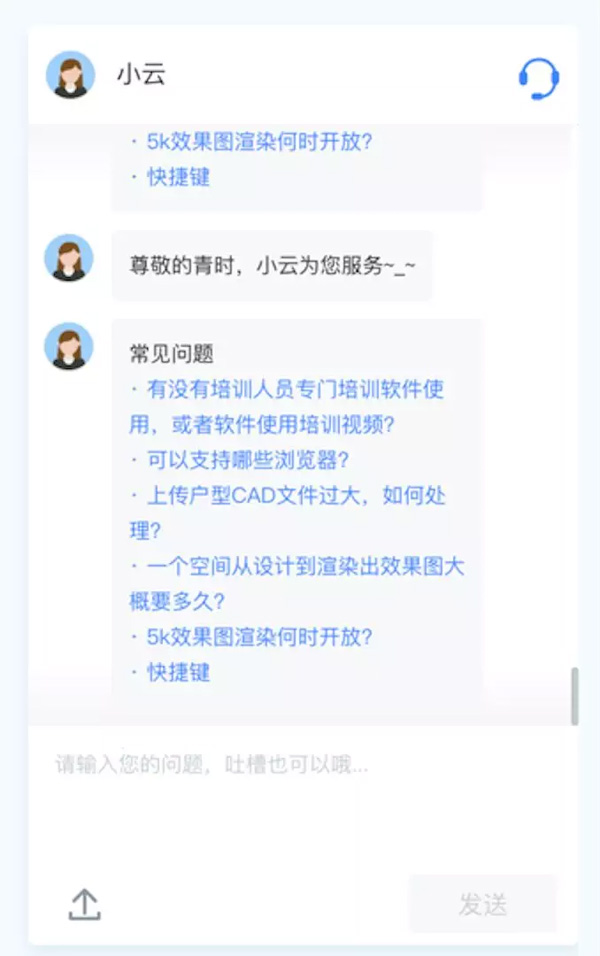Tap the 发送 send button
The width and height of the screenshot is (600, 956).
click(483, 904)
